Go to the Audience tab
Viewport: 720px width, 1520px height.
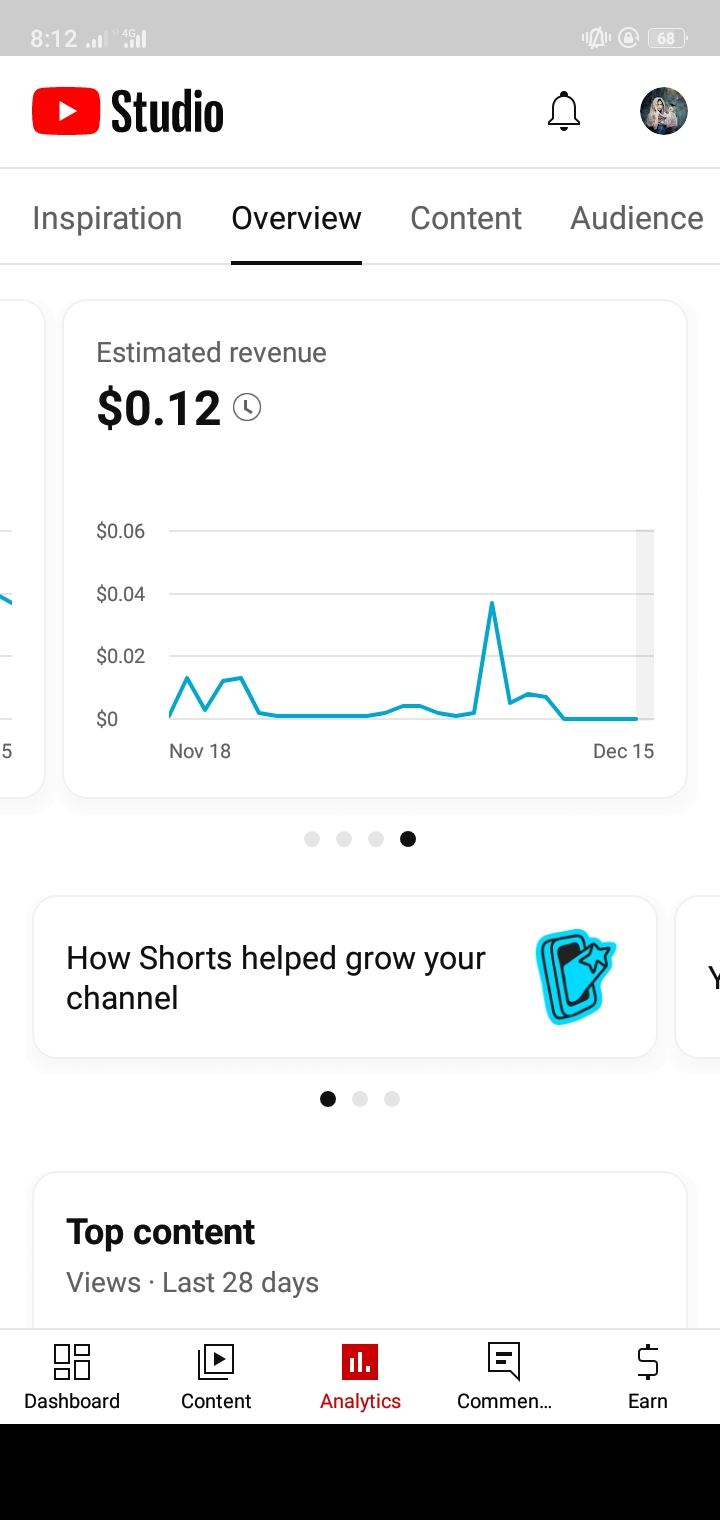[x=637, y=218]
